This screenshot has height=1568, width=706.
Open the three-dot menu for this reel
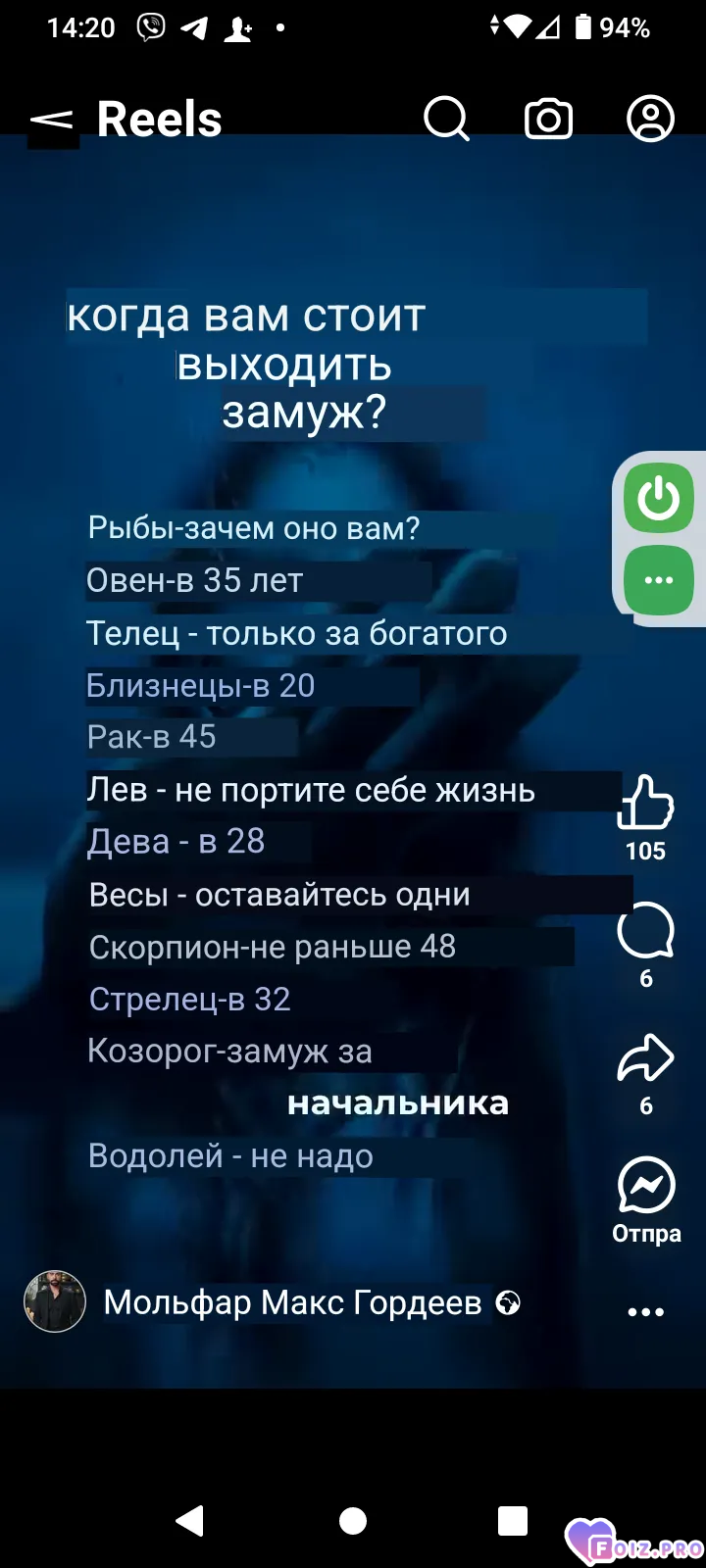click(x=646, y=1311)
